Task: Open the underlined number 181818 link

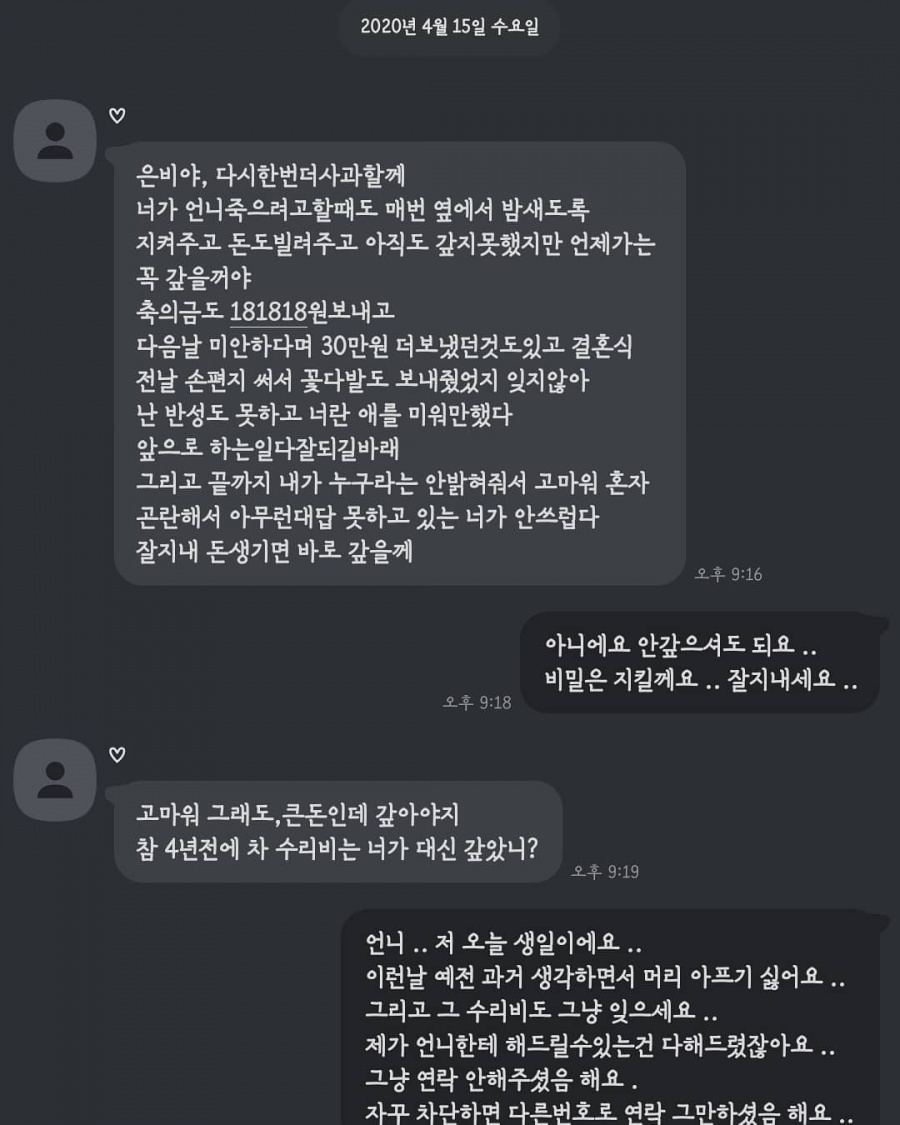Action: point(268,313)
